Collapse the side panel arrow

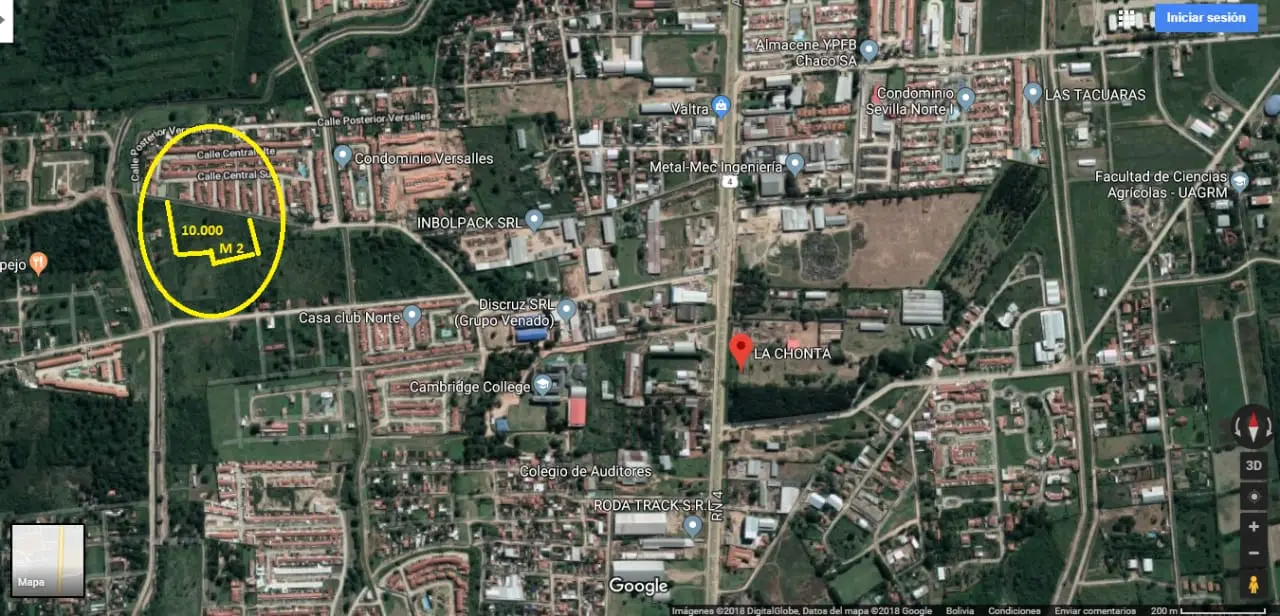click(5, 20)
